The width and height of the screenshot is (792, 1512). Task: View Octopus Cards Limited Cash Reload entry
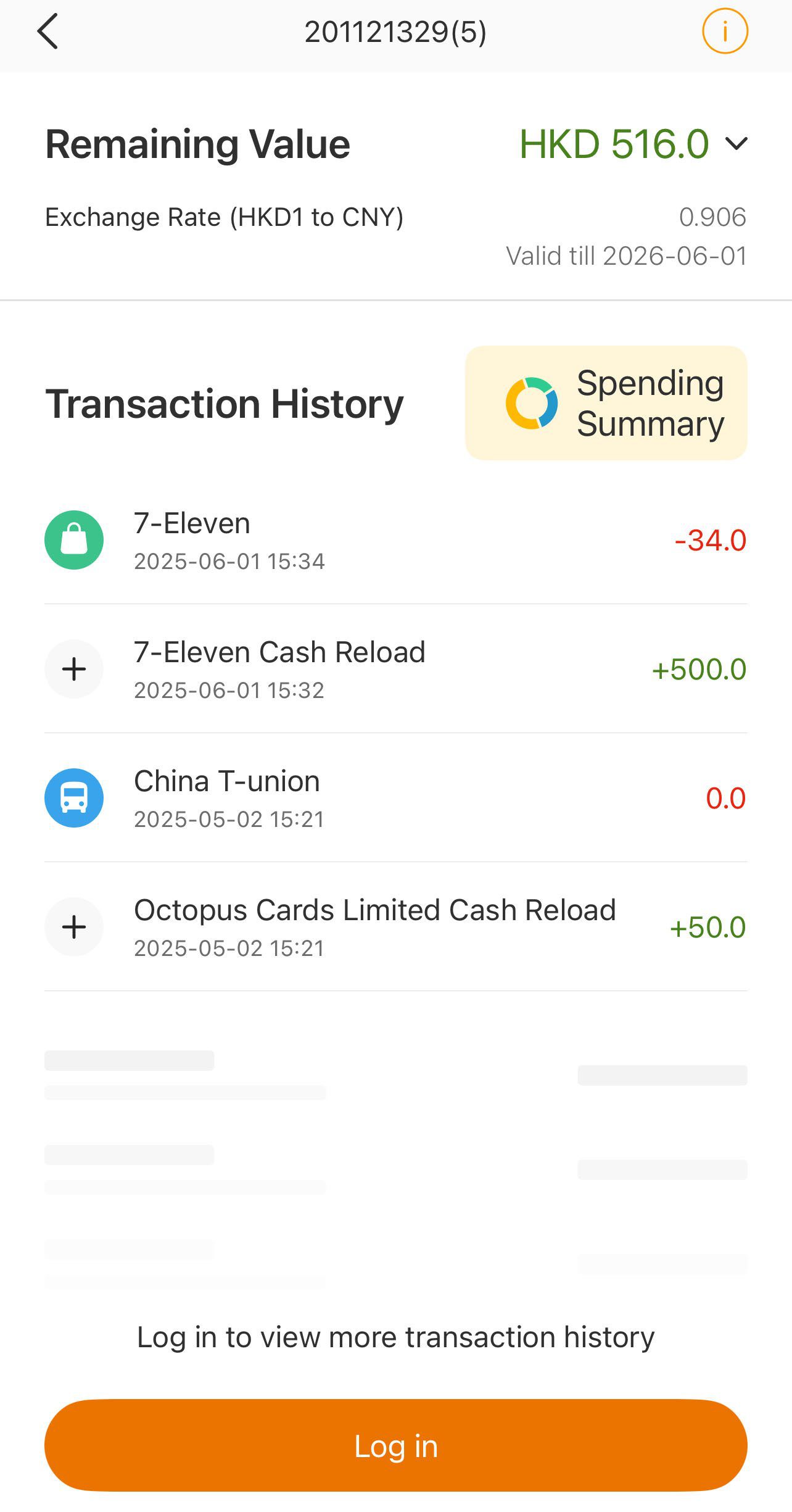(x=395, y=927)
